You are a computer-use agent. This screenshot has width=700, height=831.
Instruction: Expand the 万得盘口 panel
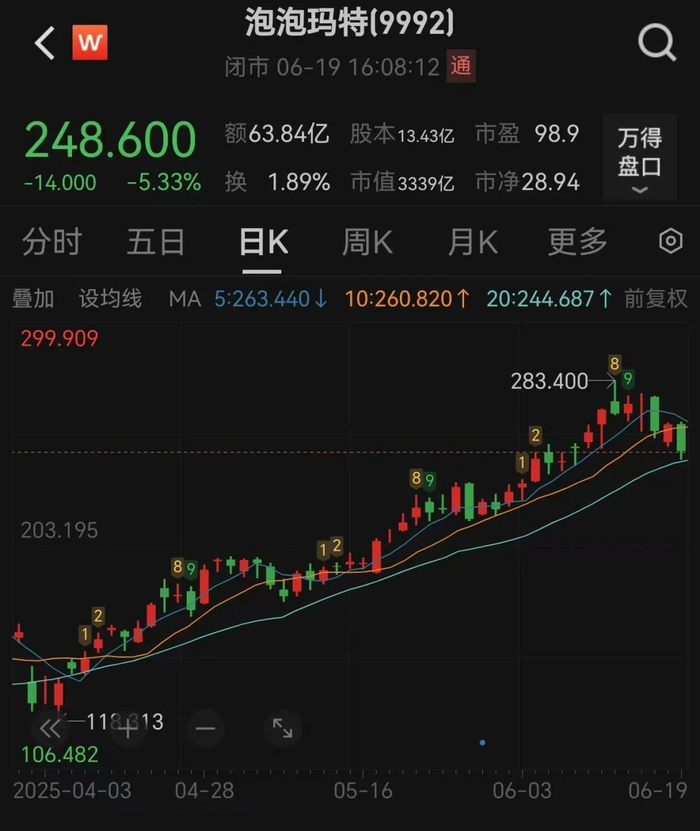(x=640, y=158)
